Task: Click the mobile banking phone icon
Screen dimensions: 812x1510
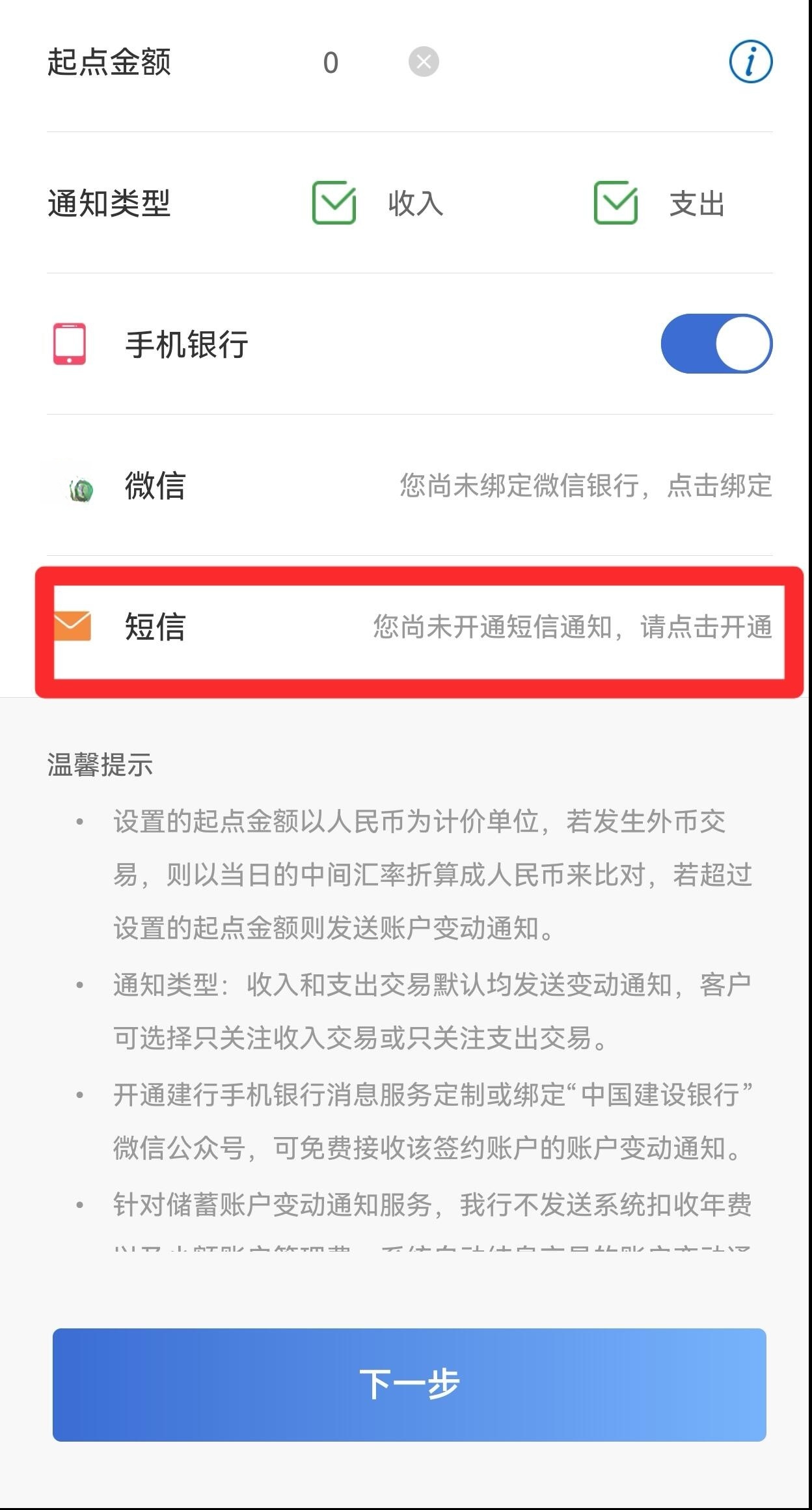Action: 70,344
